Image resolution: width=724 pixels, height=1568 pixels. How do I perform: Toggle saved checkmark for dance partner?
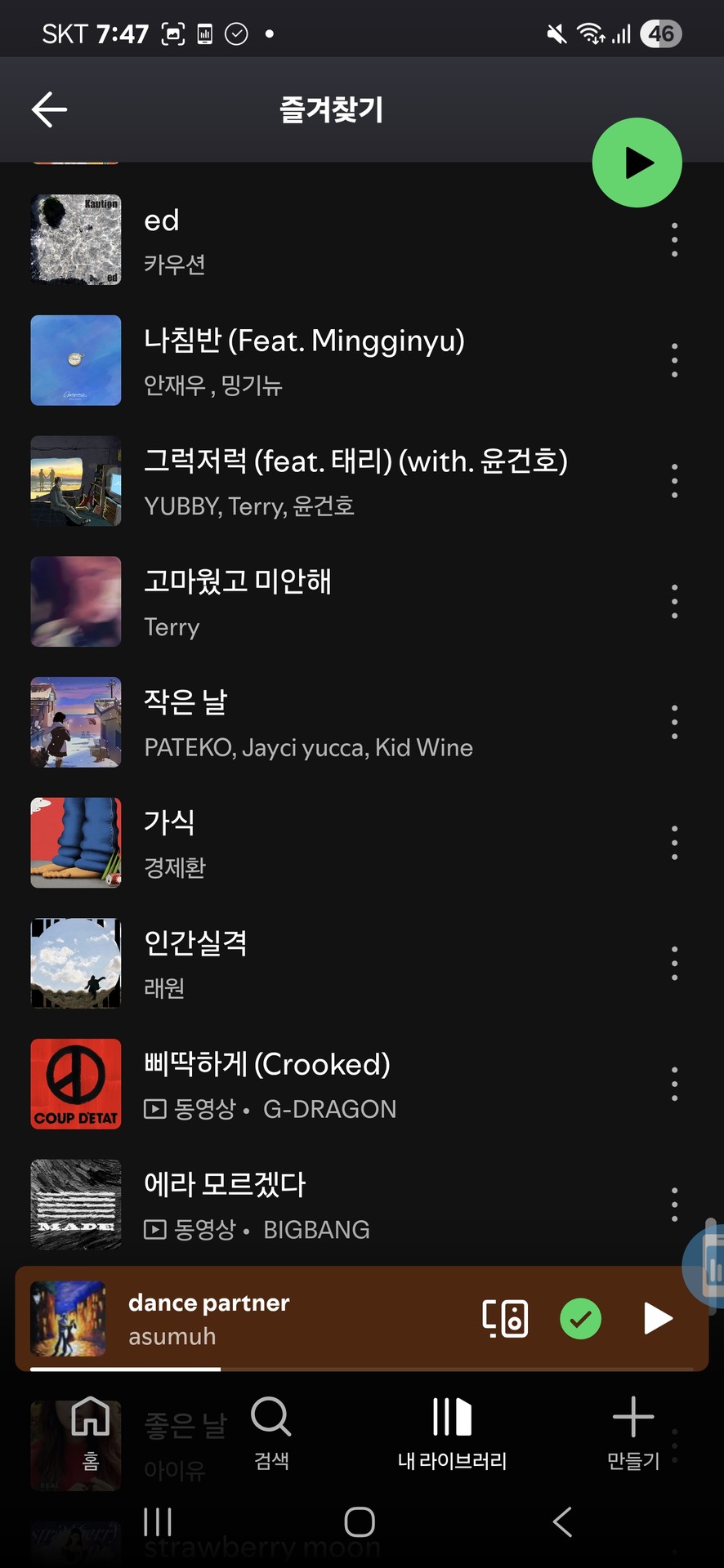click(580, 1318)
